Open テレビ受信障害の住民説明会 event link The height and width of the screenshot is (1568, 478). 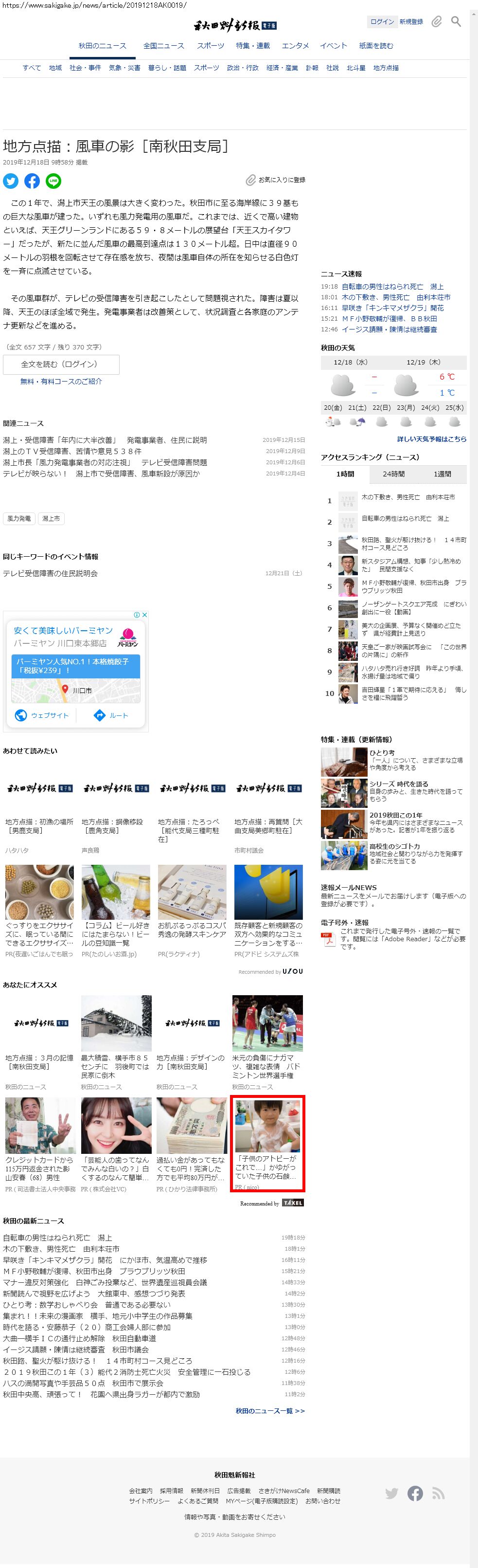51,573
